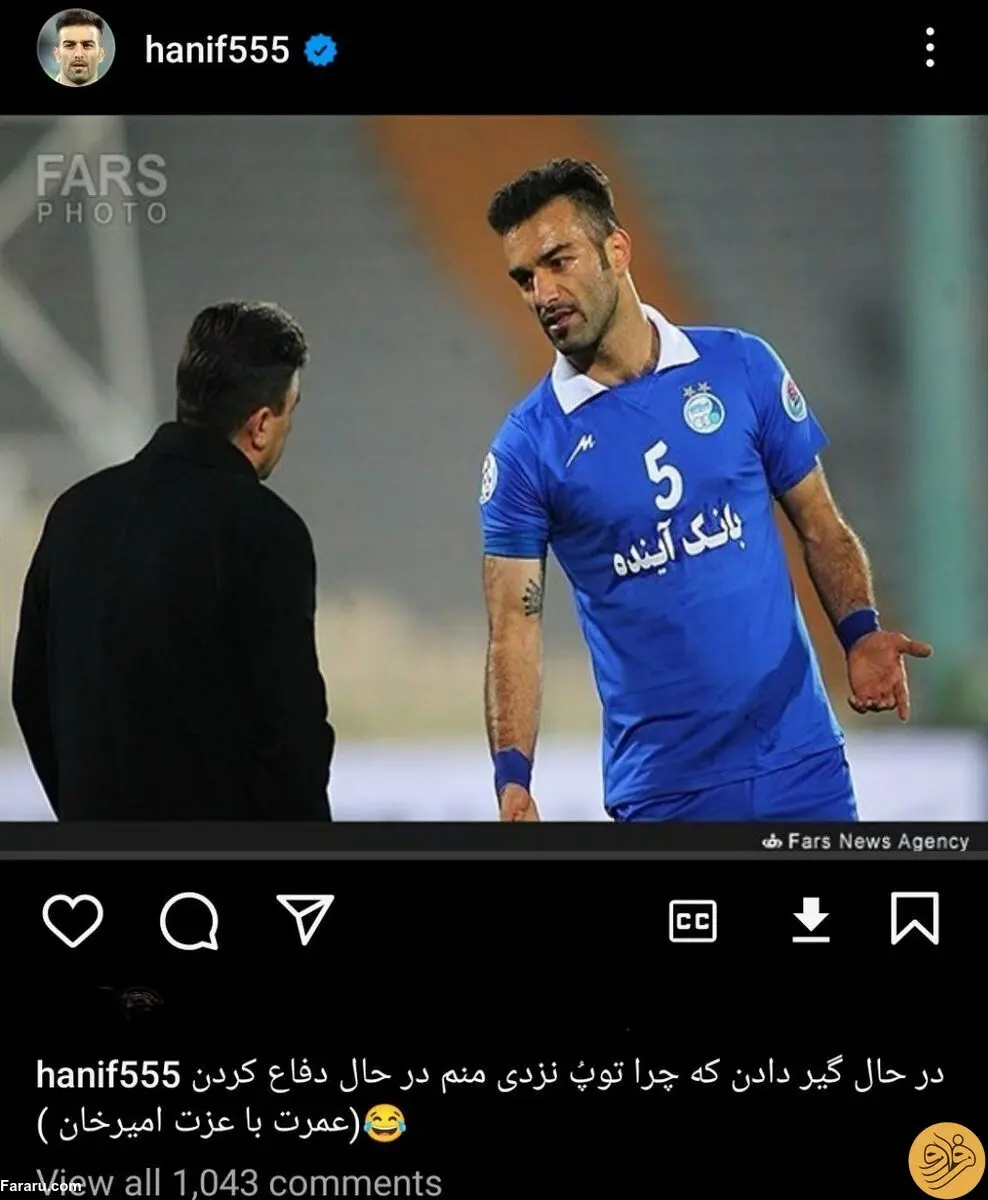The width and height of the screenshot is (988, 1200).
Task: Open the three-dot overflow menu
Action: (930, 48)
